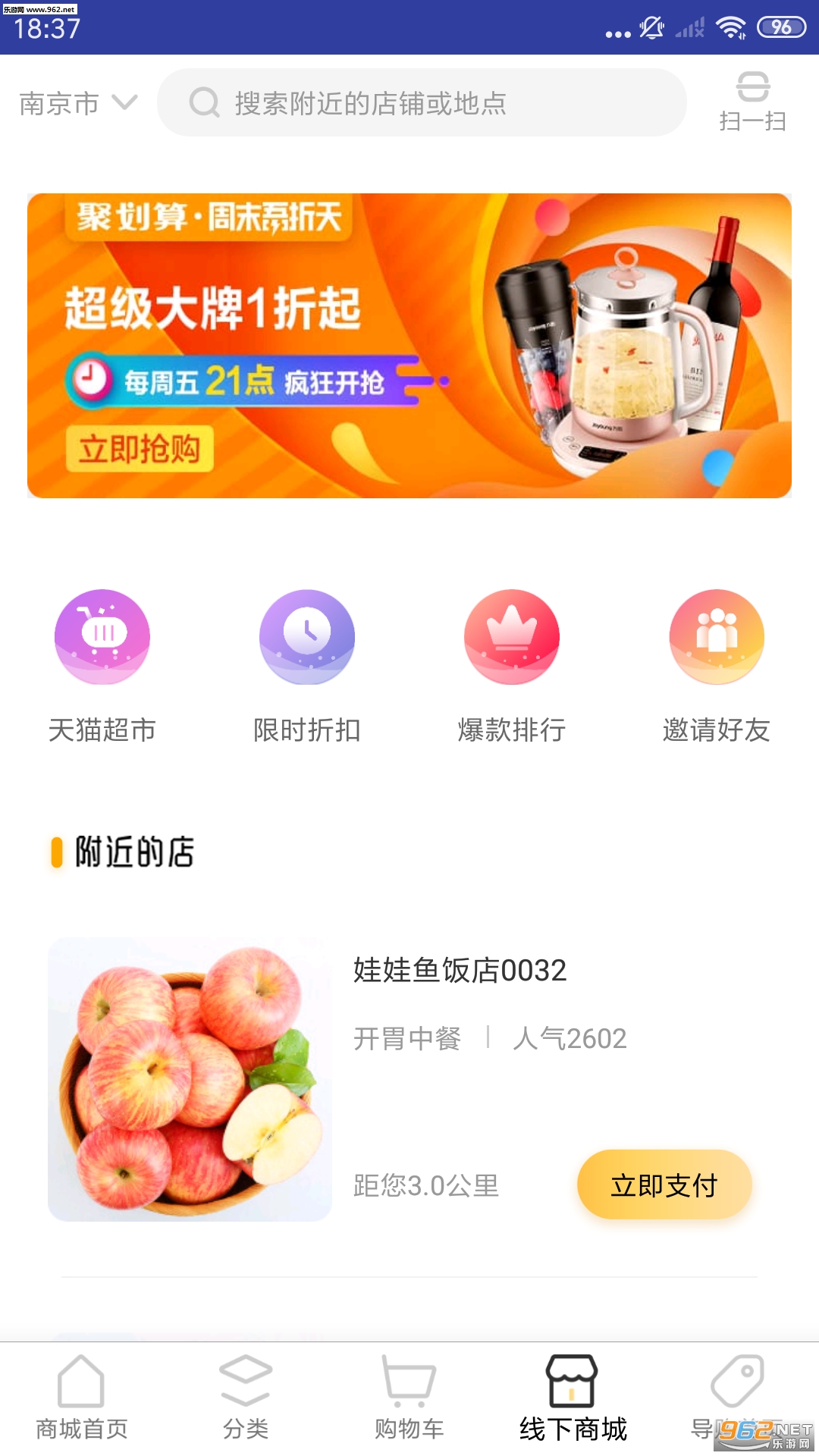View 爆款排行 rankings

coord(512,666)
